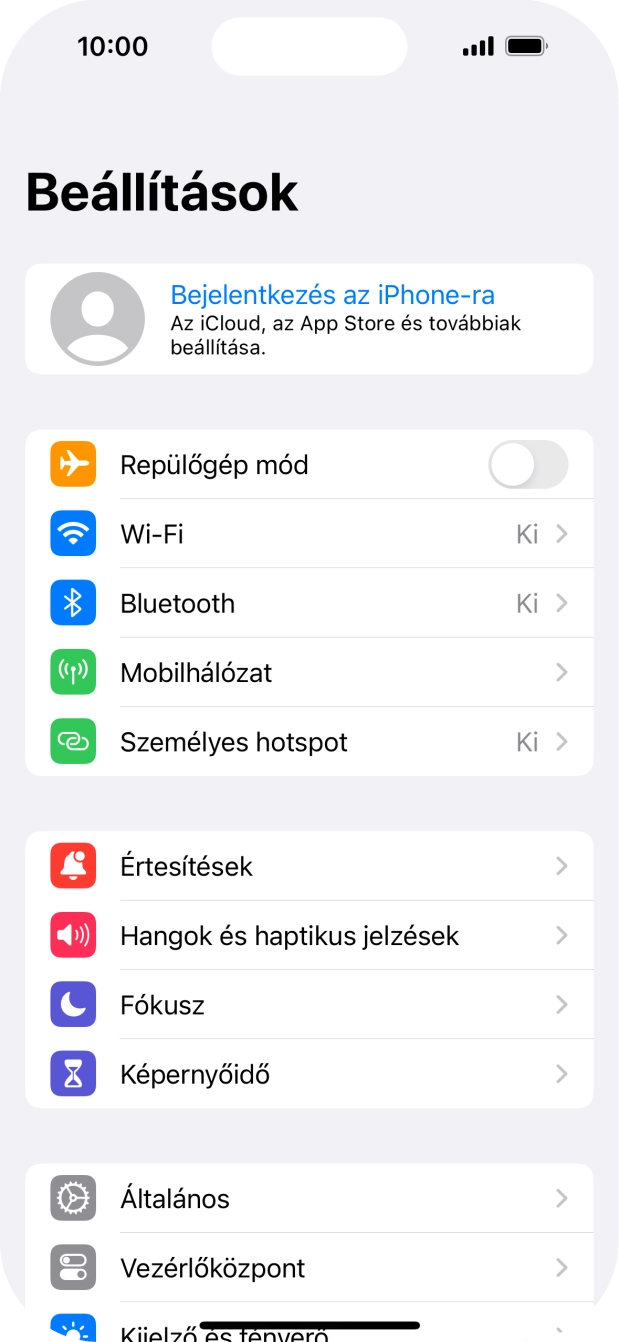
Task: Open Hangok és haptikus jelzések
Action: (309, 936)
